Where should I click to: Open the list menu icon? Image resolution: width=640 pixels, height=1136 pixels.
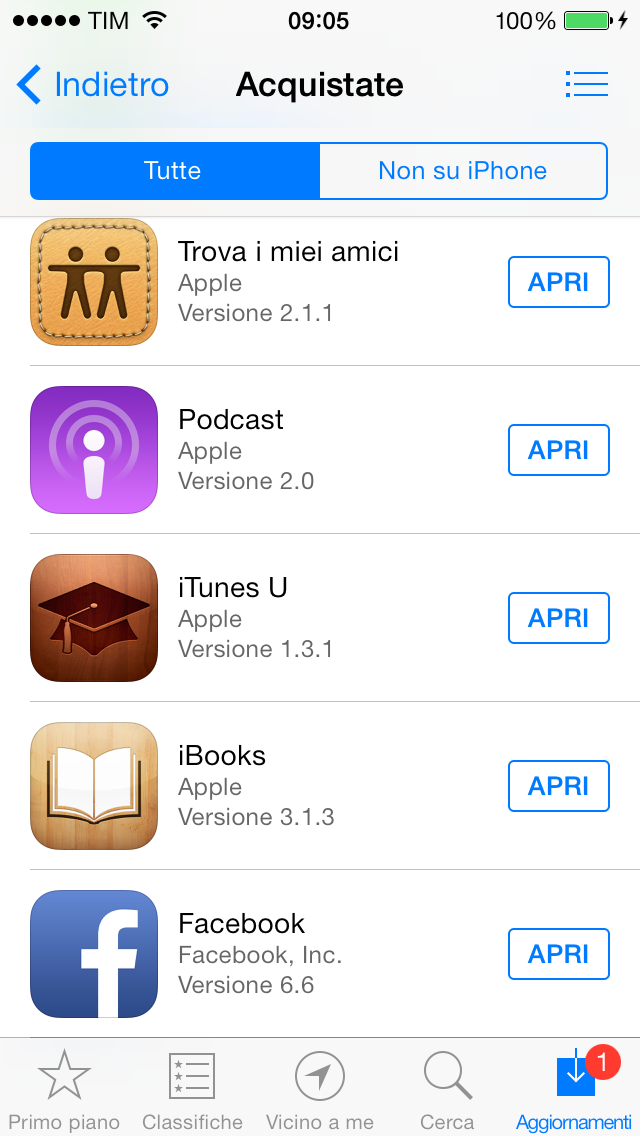pos(586,85)
